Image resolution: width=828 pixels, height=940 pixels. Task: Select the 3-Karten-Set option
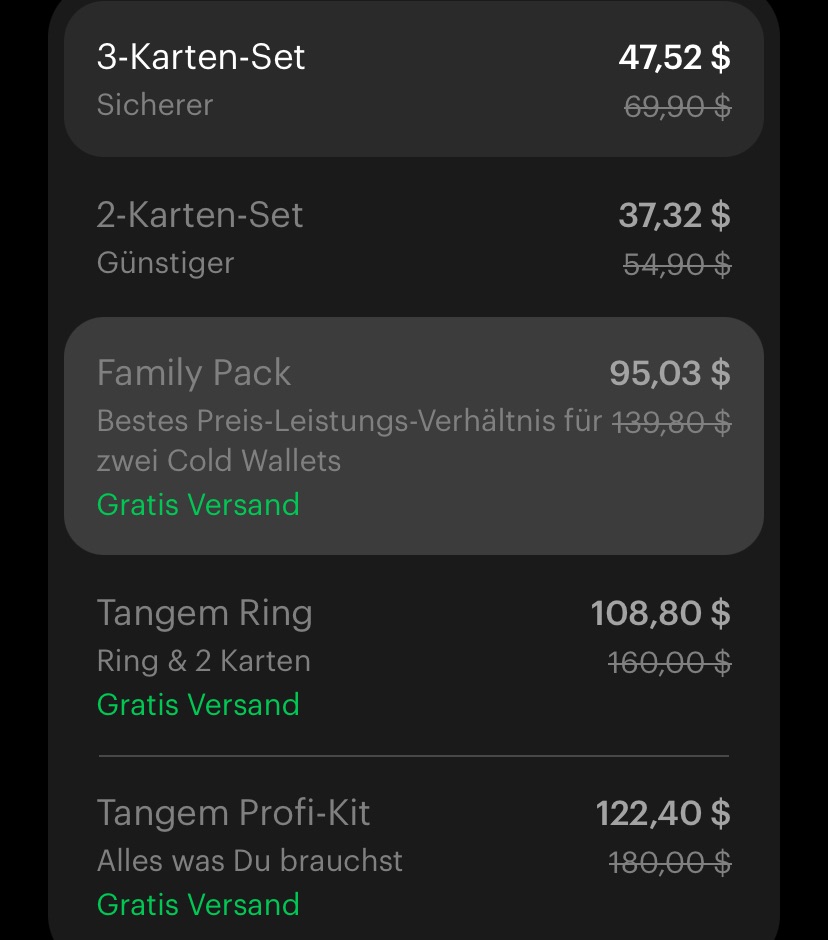click(x=413, y=80)
